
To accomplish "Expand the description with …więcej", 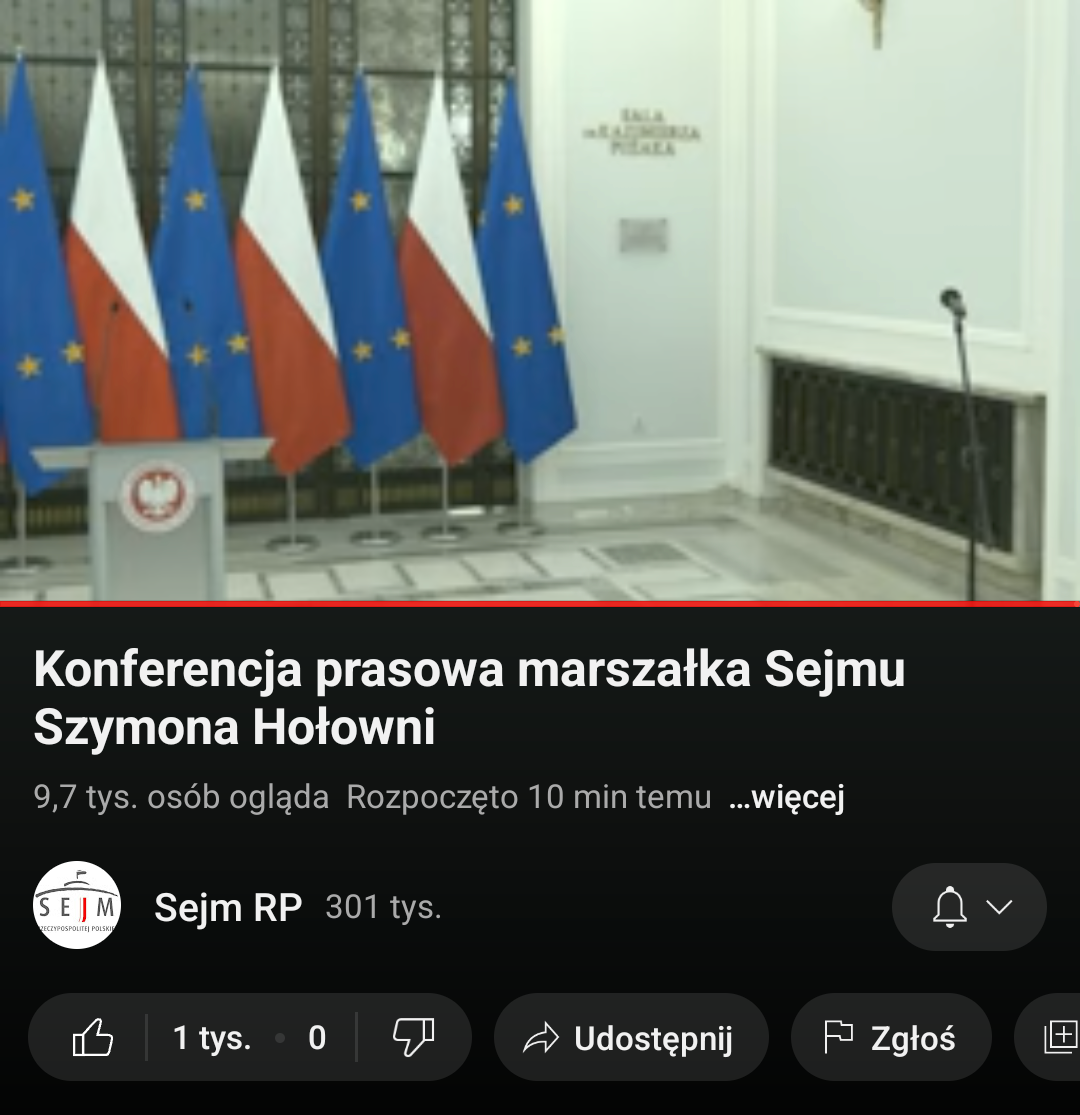I will click(x=787, y=797).
